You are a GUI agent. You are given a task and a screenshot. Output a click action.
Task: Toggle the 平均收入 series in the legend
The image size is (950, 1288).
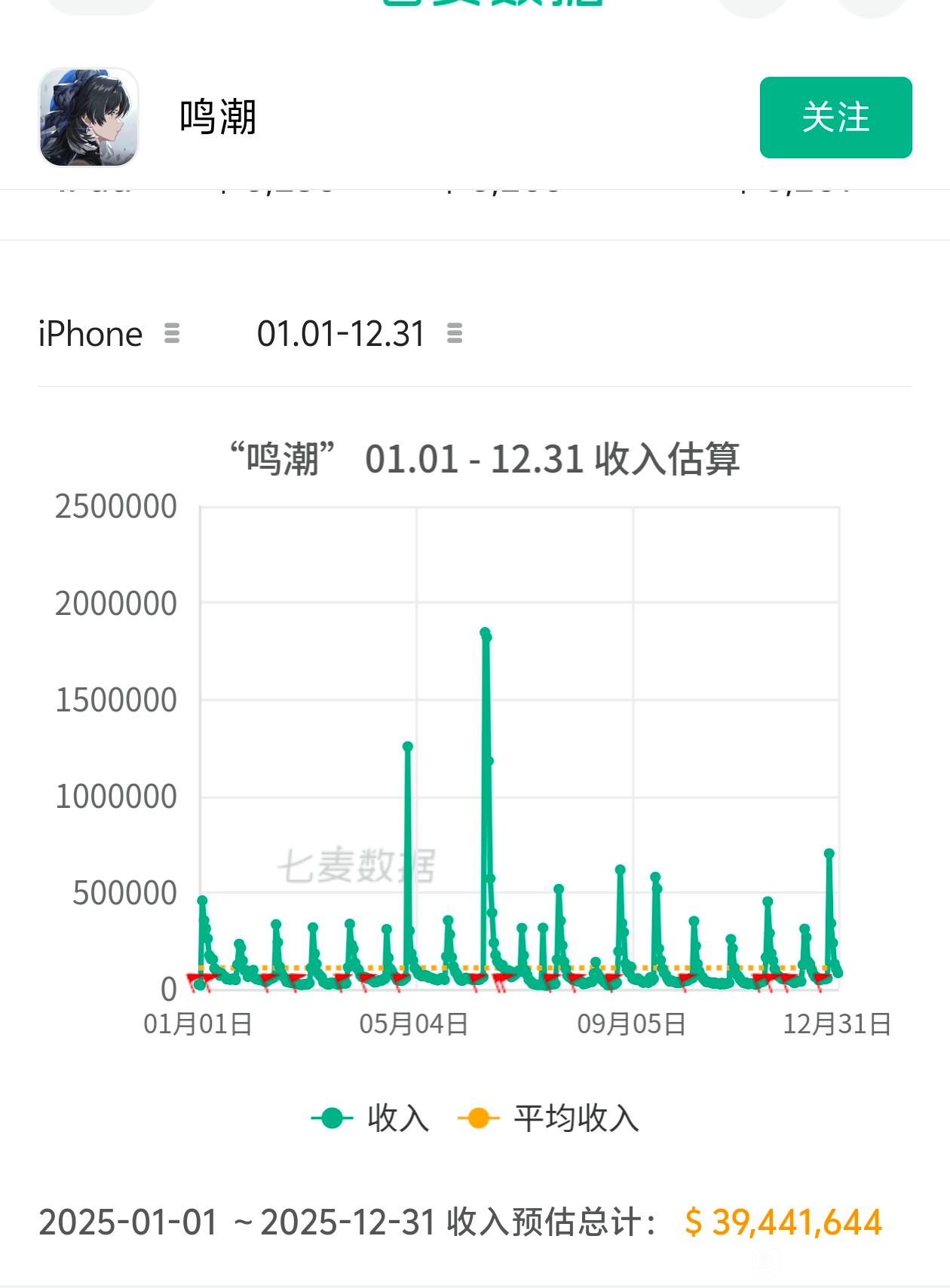pos(549,1118)
